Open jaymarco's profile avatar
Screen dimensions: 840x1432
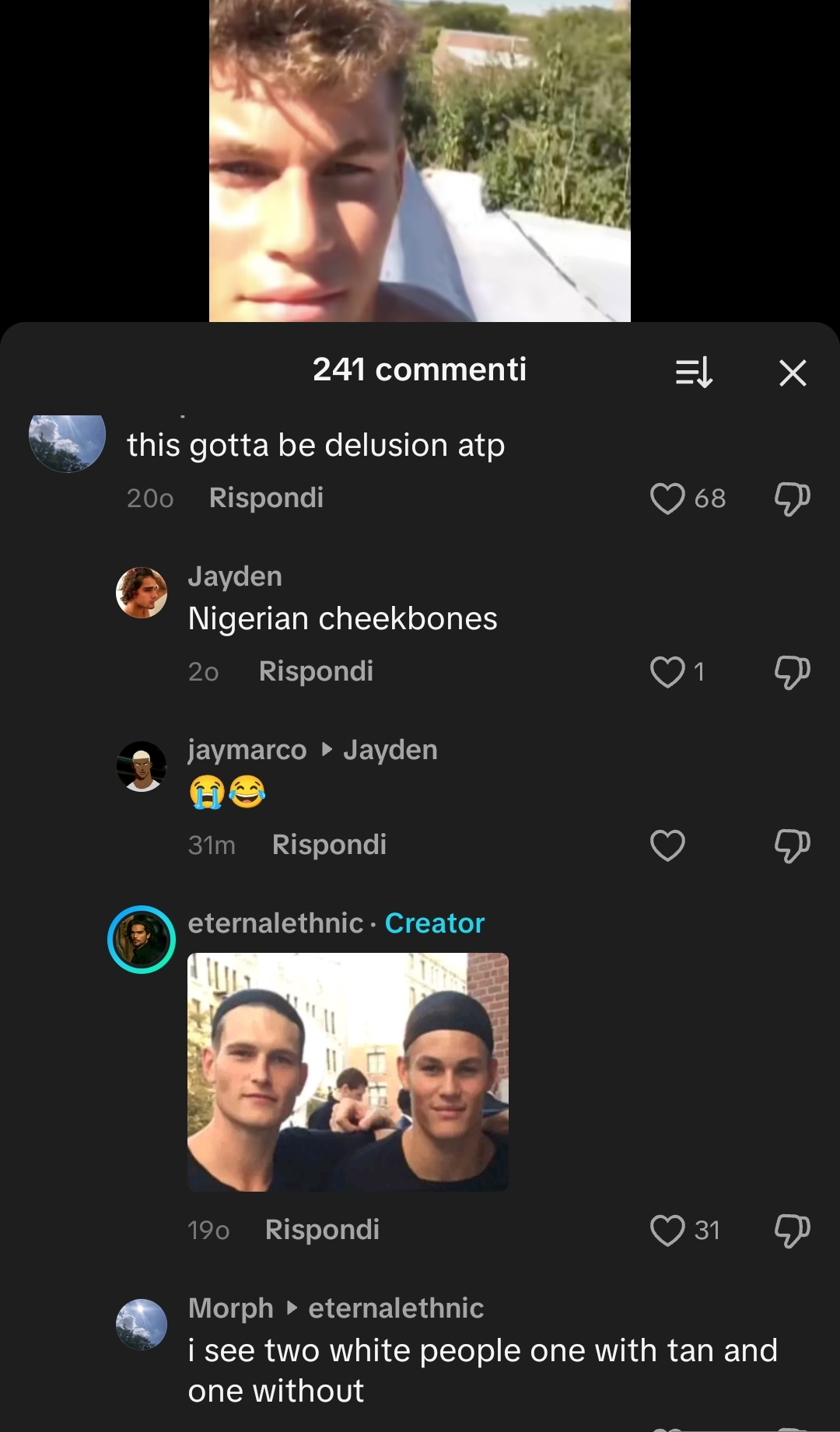click(x=142, y=766)
